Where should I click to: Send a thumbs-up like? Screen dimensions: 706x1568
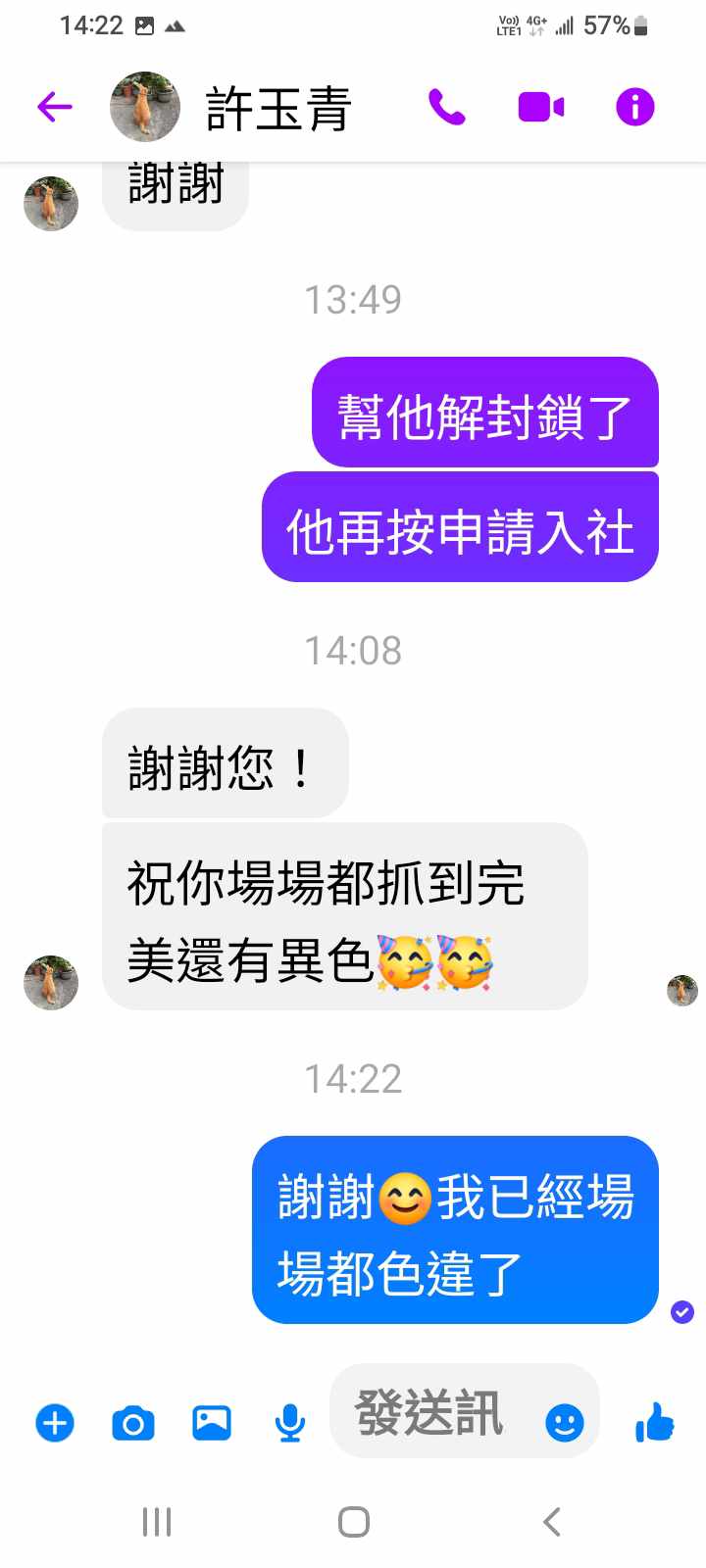(654, 1421)
